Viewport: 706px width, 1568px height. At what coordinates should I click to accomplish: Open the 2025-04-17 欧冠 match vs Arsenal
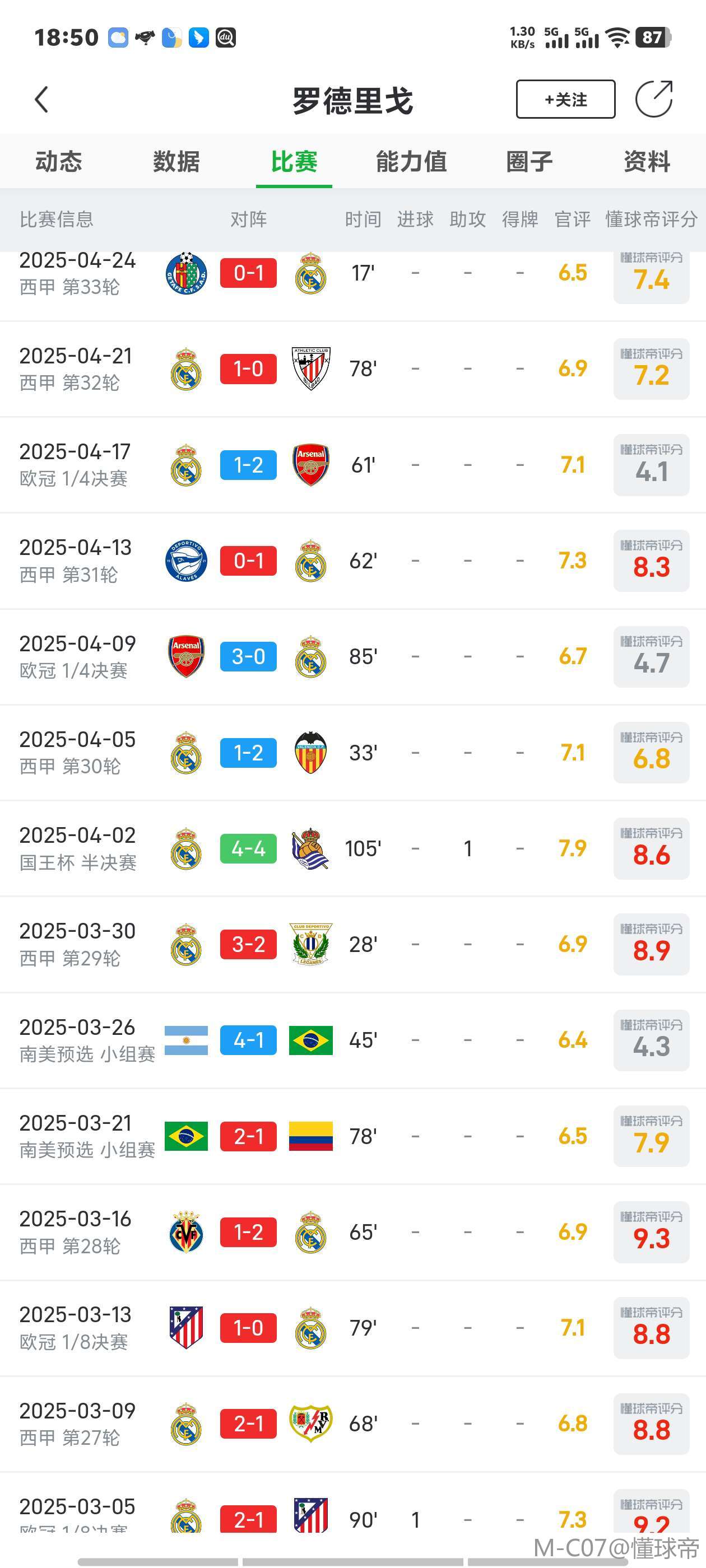[352, 465]
